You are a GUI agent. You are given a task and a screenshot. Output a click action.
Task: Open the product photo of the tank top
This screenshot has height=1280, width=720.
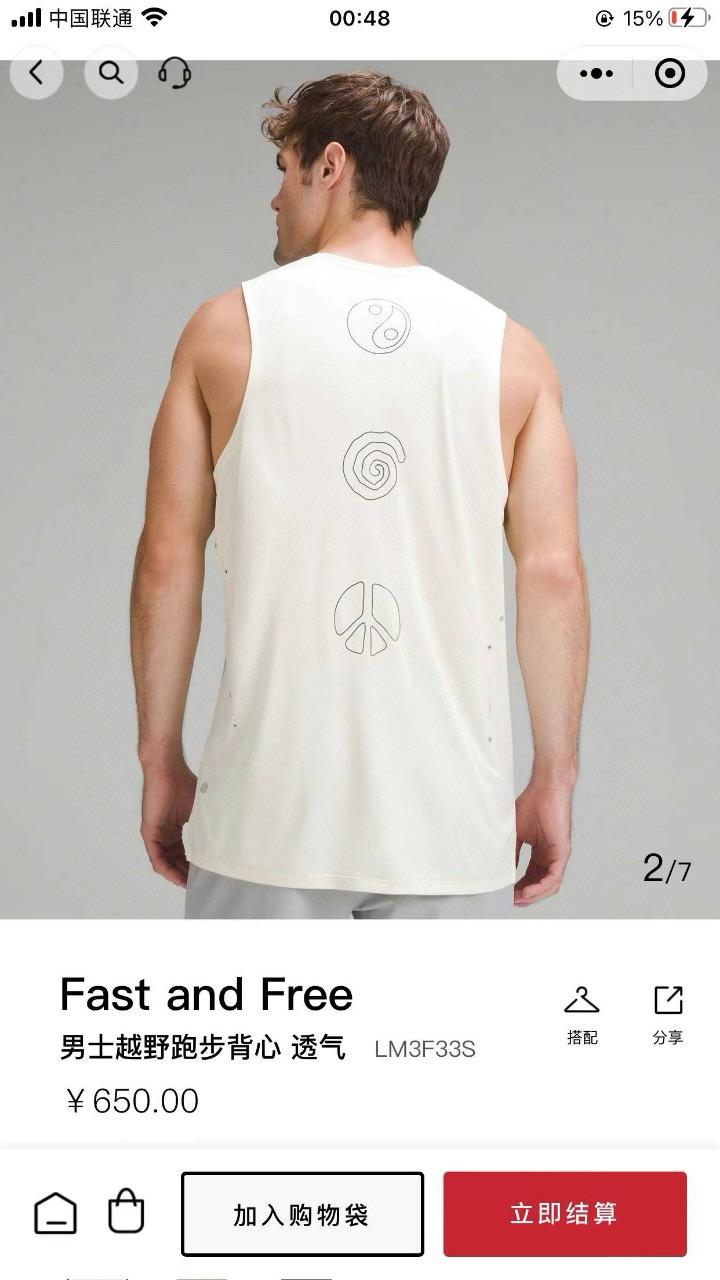coord(360,500)
